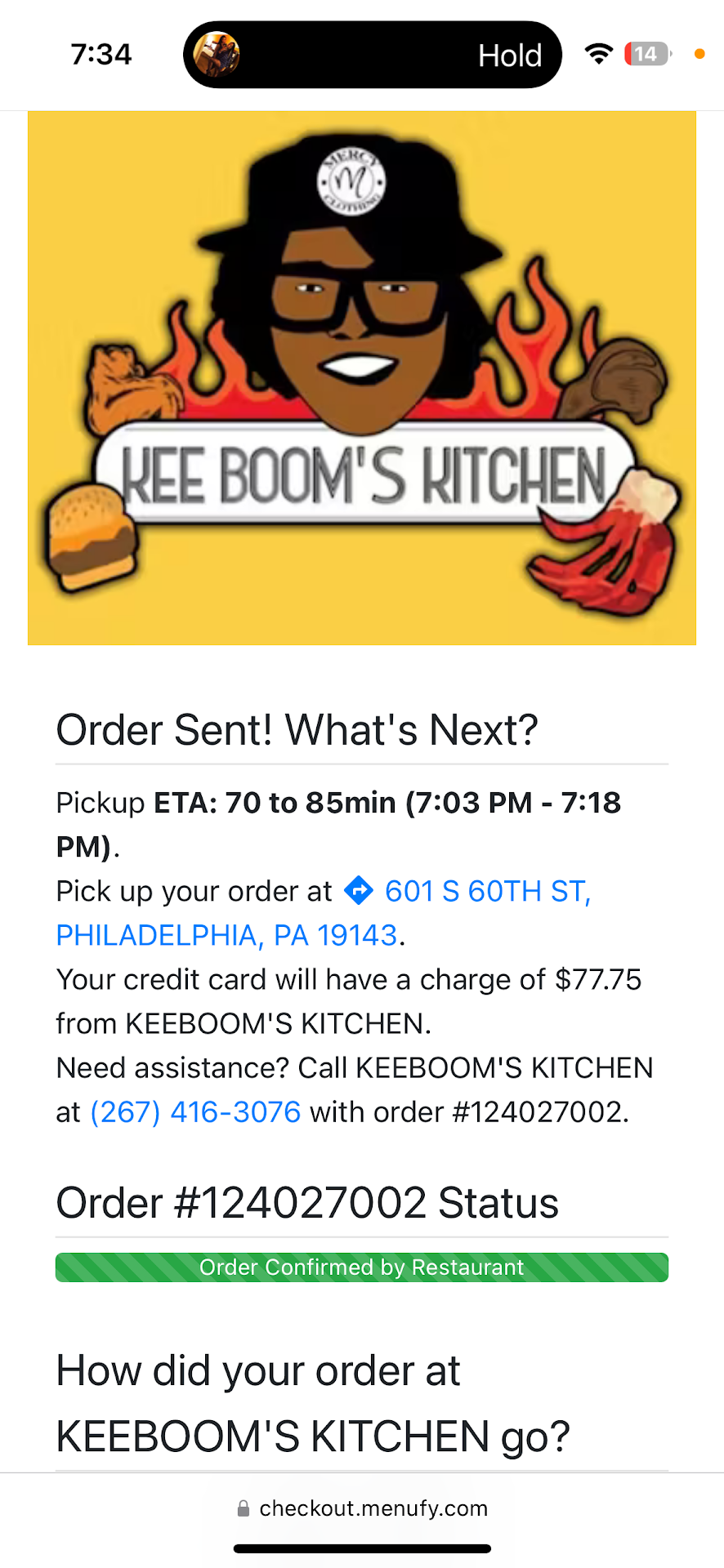The width and height of the screenshot is (724, 1568).
Task: Open directions to 601 S 60th St address
Action: pyautogui.click(x=487, y=891)
